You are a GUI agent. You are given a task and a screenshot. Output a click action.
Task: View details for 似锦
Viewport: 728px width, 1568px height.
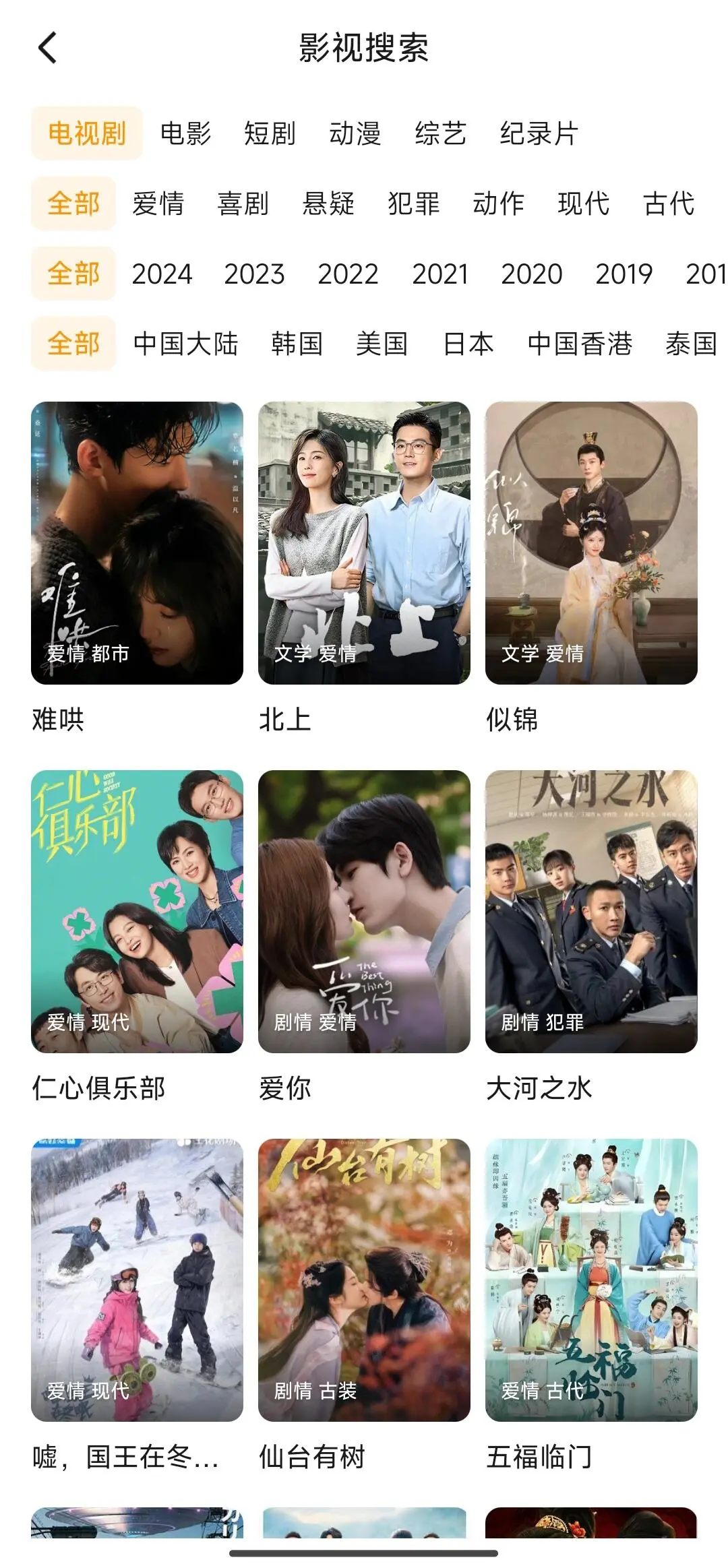tap(591, 543)
